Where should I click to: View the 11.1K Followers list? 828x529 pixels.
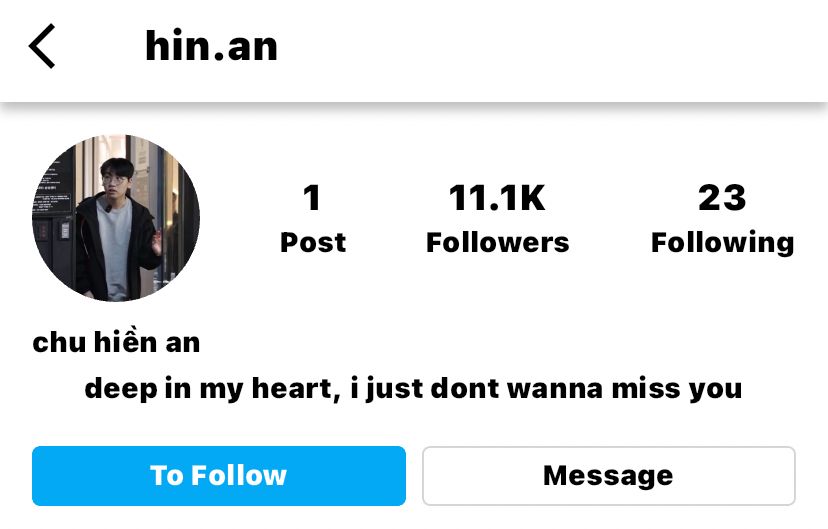click(x=497, y=219)
